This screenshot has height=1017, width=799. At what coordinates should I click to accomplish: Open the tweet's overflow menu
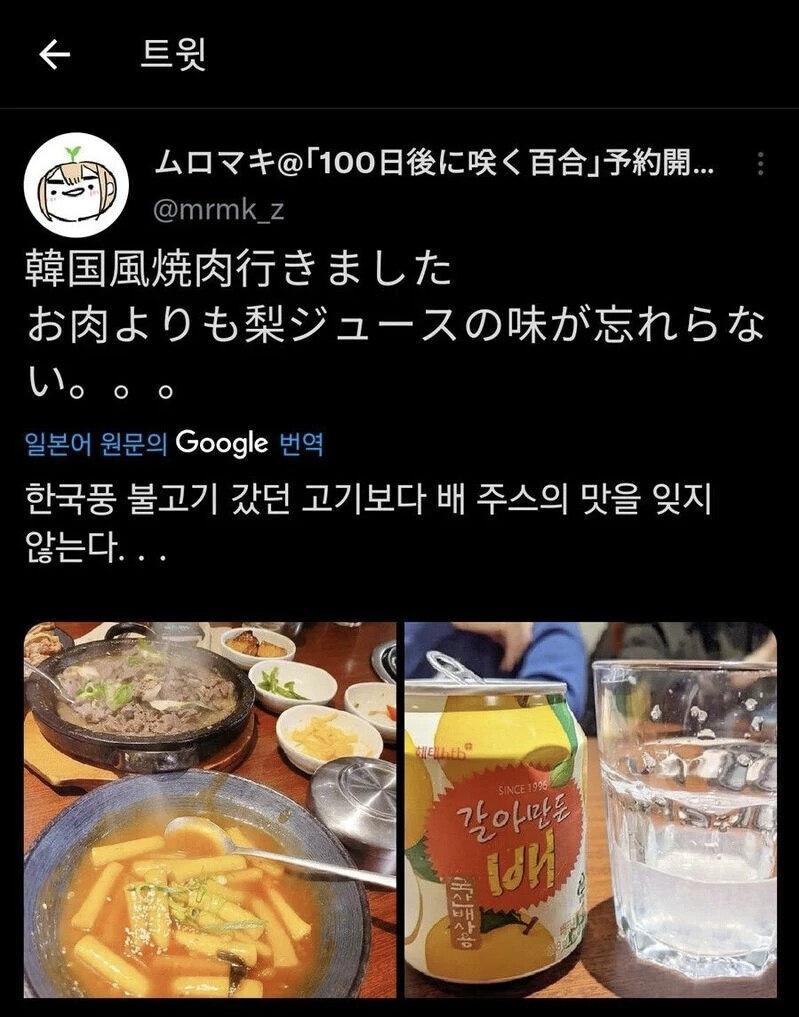pyautogui.click(x=761, y=164)
